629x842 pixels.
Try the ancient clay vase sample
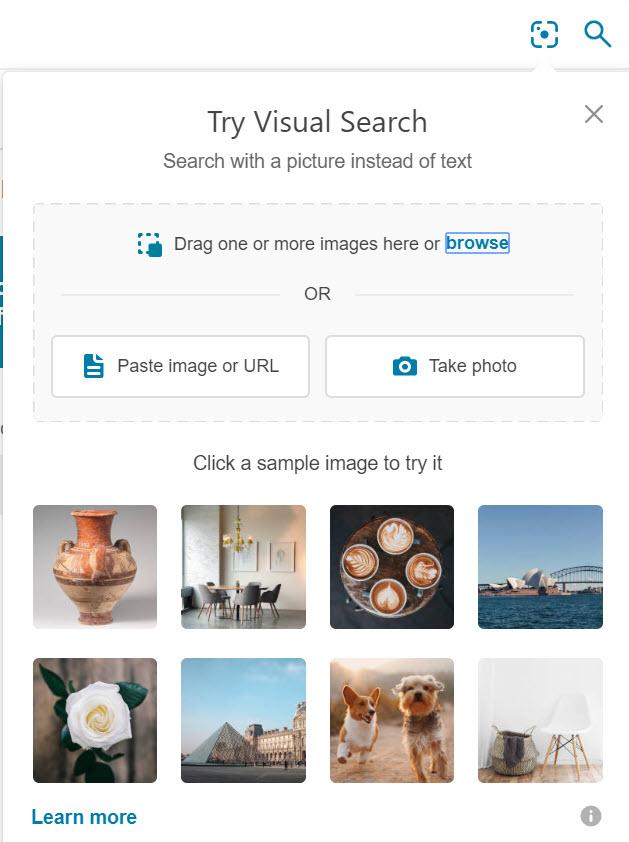point(95,567)
